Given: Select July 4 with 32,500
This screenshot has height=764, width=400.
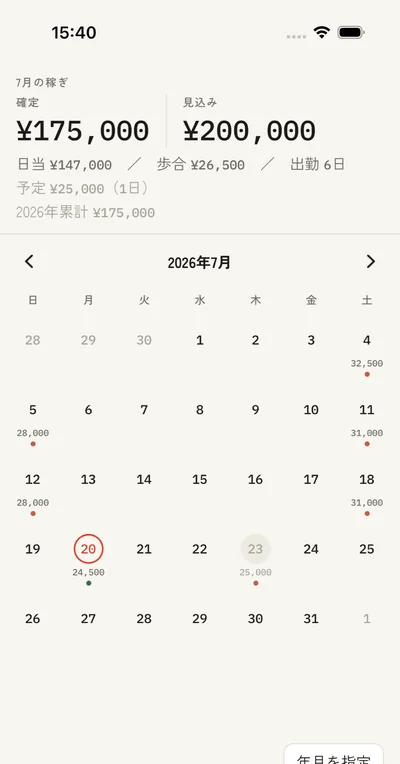Looking at the screenshot, I should [x=367, y=355].
